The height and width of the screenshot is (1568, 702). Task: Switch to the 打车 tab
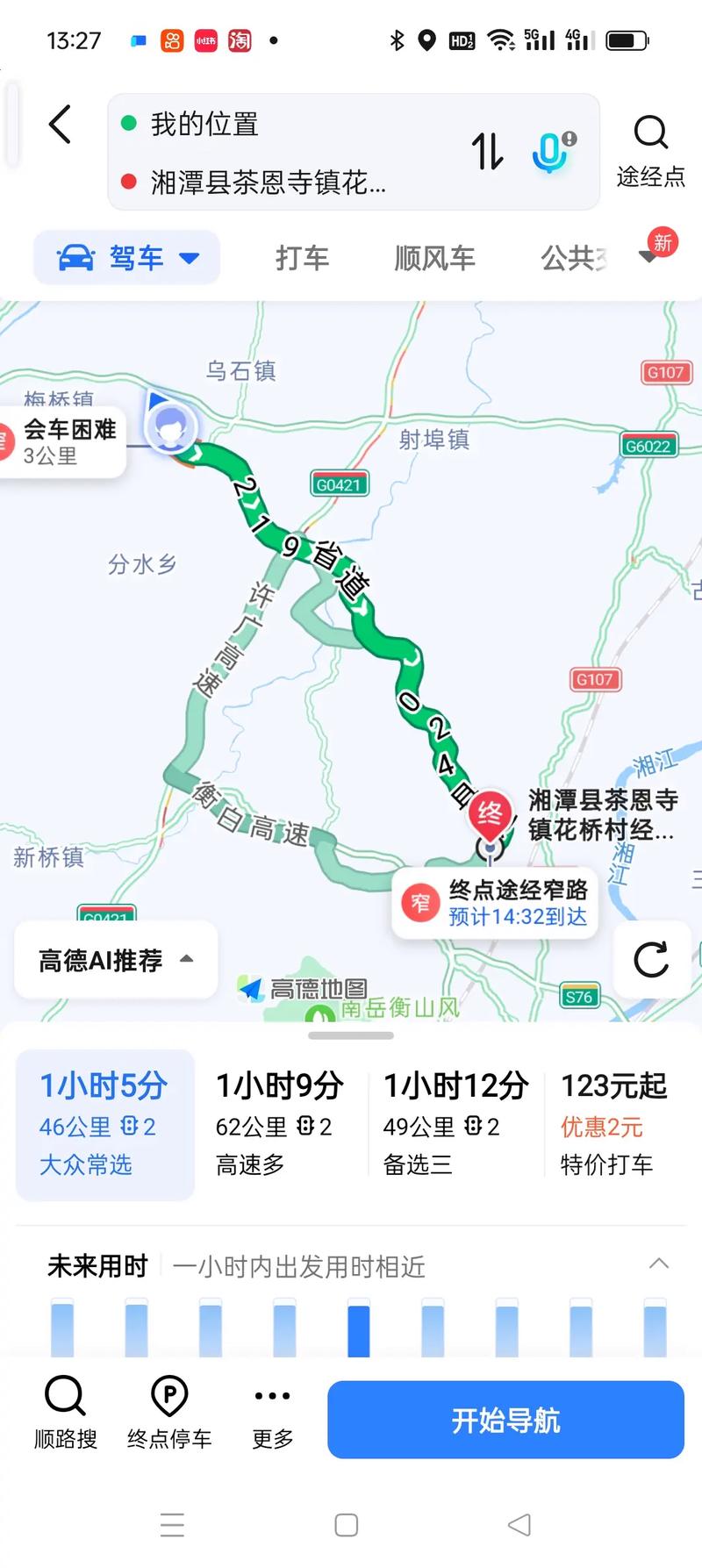(303, 257)
